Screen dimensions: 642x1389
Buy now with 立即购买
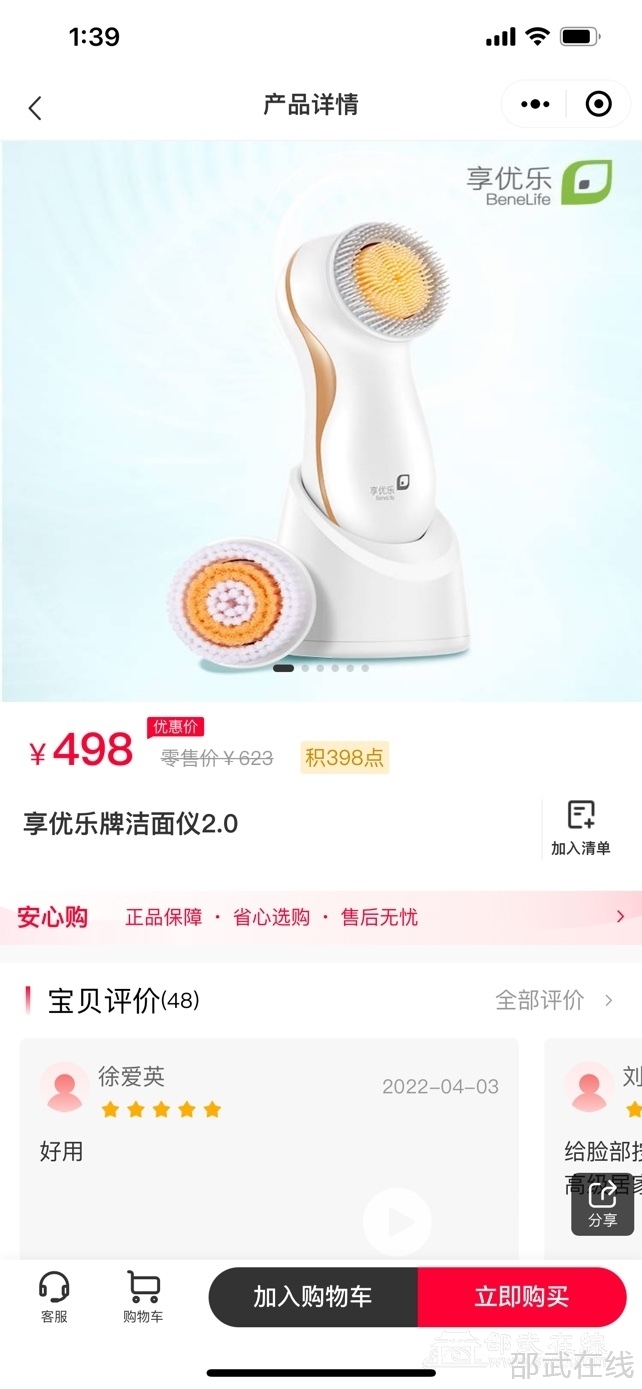pyautogui.click(x=521, y=1297)
